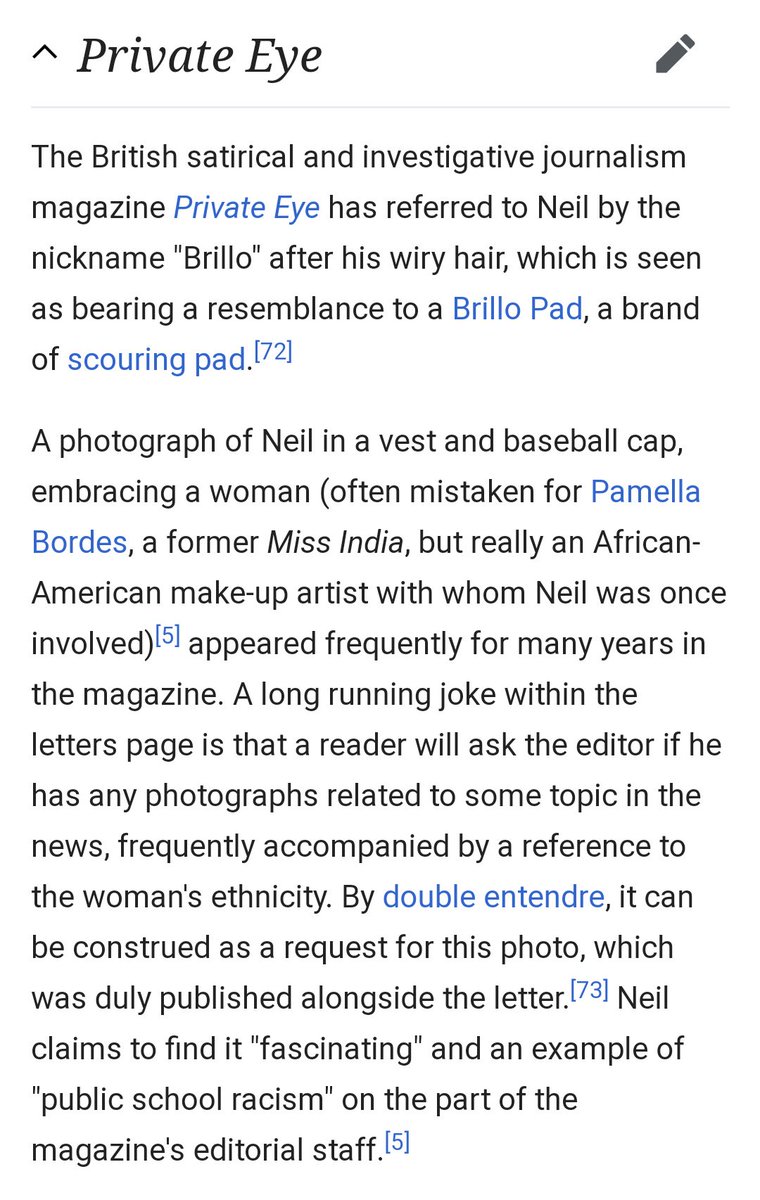760x1200 pixels.
Task: Open the scouring pad article
Action: [156, 358]
